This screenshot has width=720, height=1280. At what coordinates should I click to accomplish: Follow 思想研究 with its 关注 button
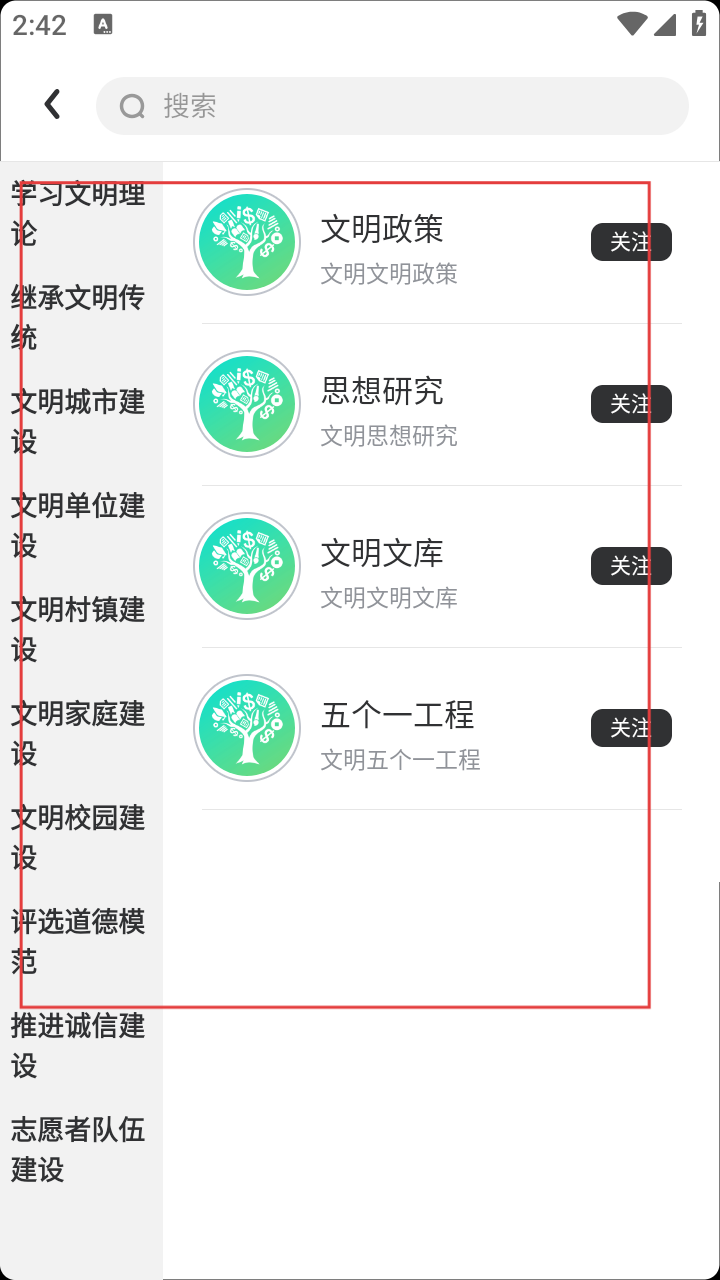click(x=631, y=404)
